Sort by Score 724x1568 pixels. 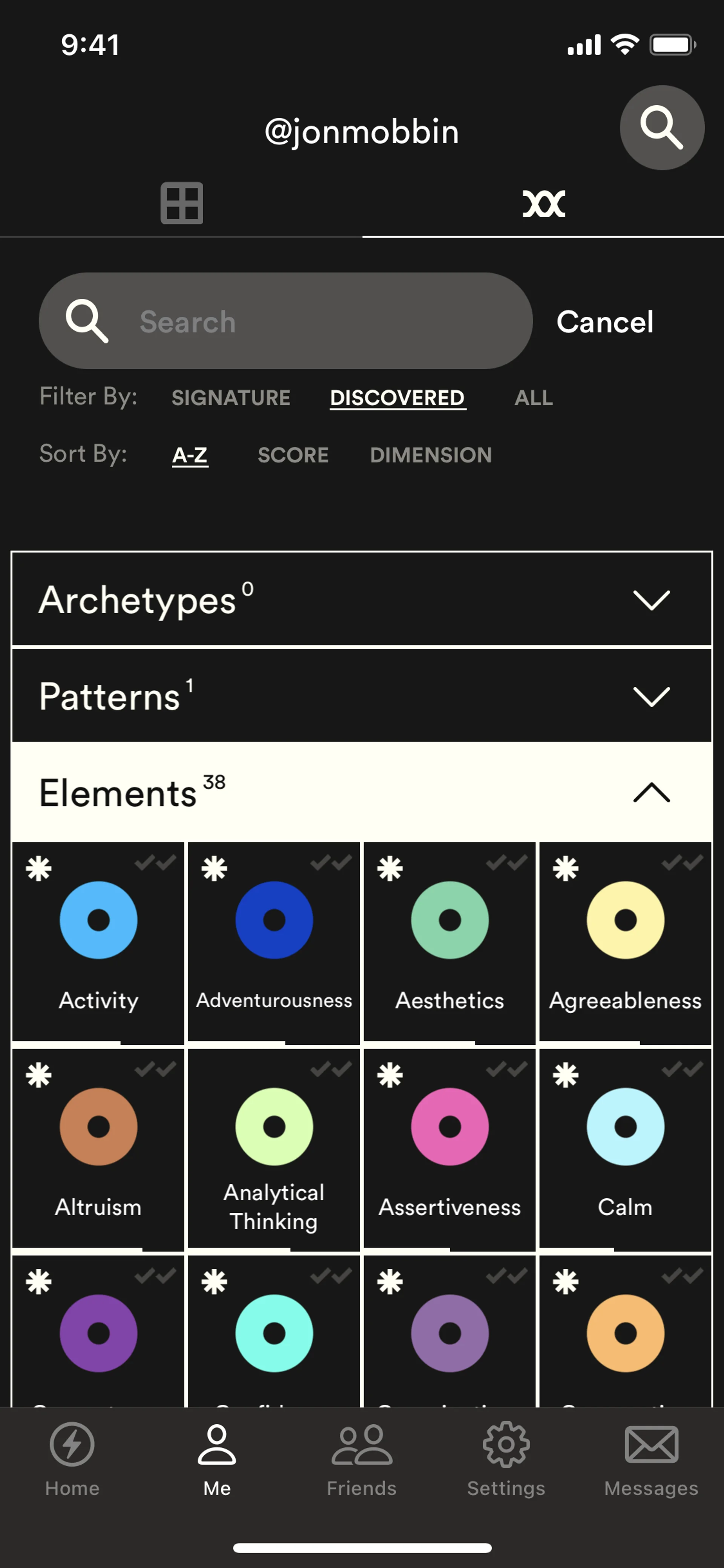click(293, 455)
